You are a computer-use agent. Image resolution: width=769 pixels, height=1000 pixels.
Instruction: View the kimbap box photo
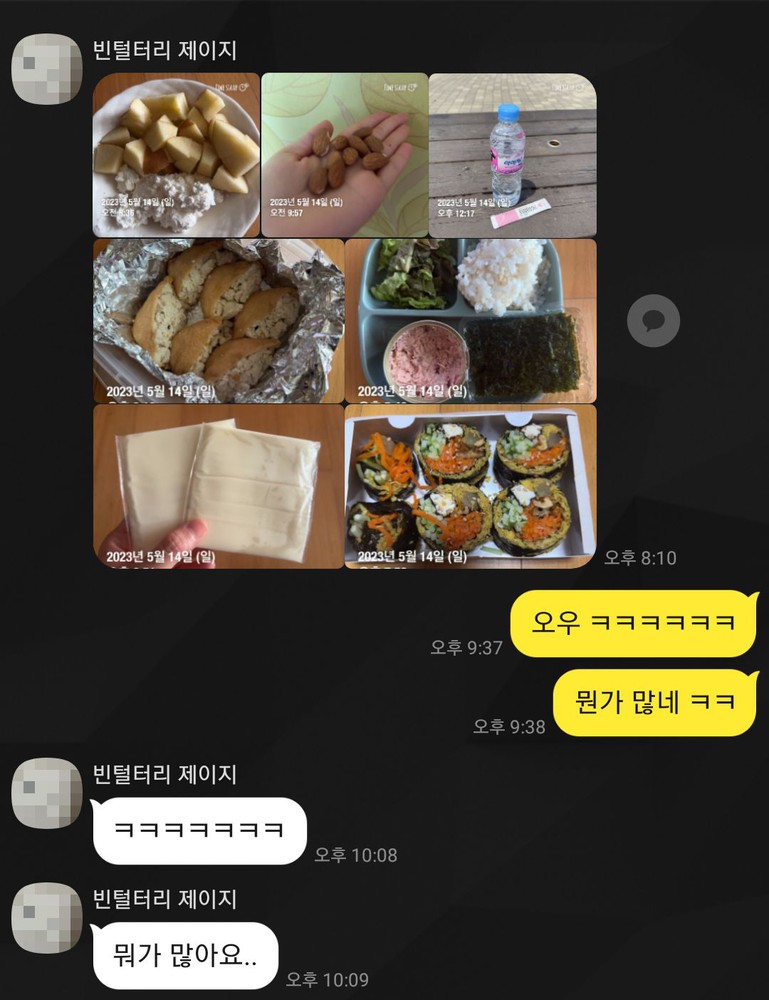tap(470, 486)
